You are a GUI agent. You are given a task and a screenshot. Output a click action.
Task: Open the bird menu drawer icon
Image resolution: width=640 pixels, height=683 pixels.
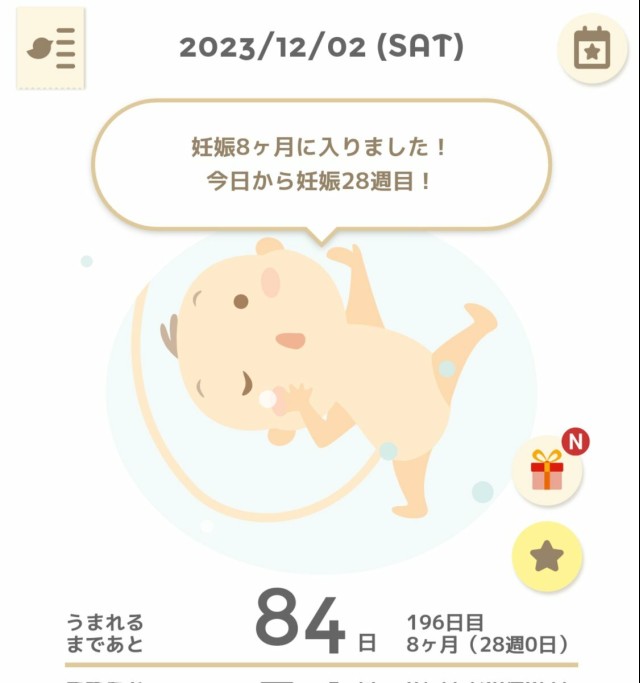click(51, 48)
